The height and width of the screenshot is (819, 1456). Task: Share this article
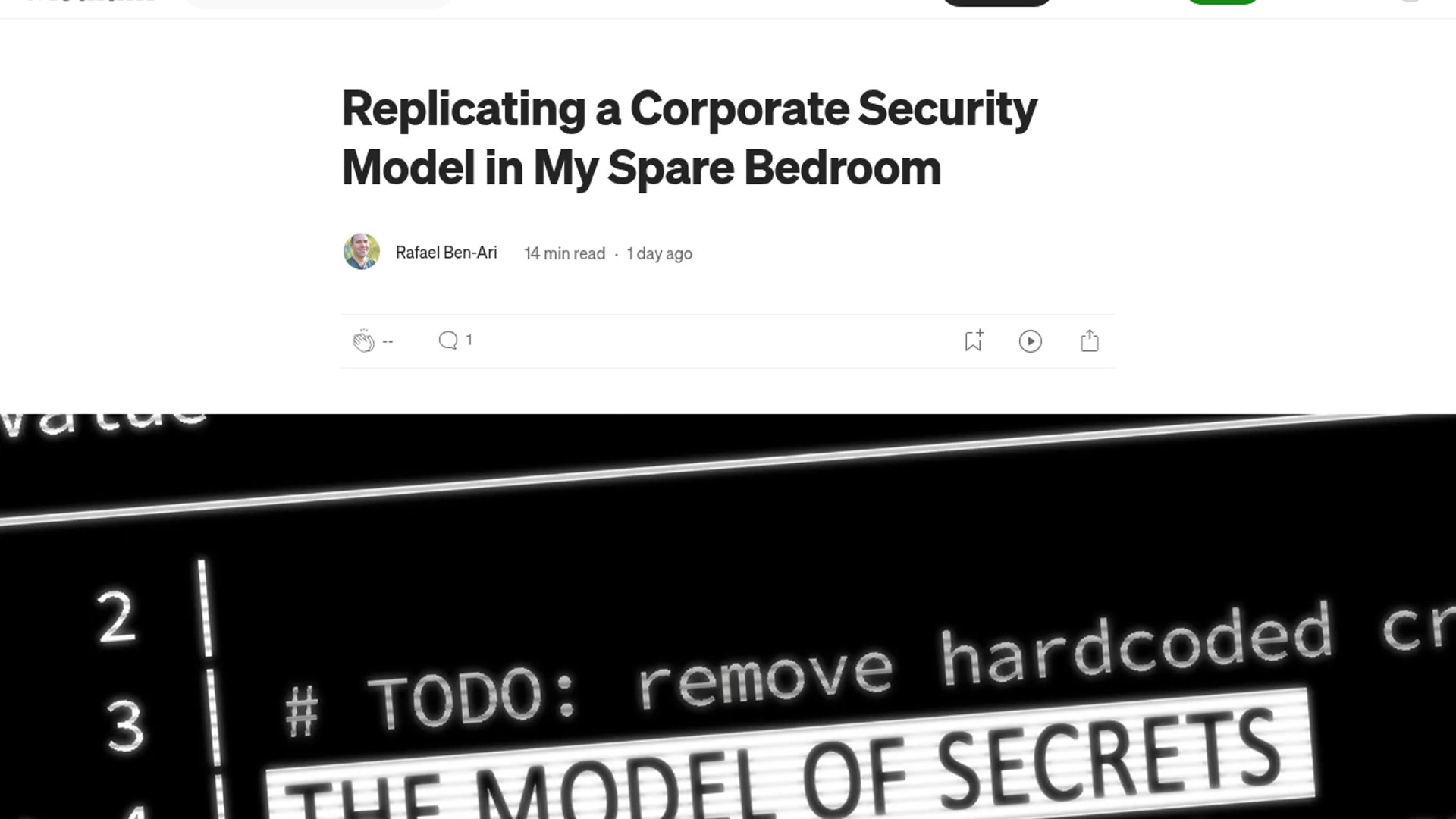coord(1089,341)
